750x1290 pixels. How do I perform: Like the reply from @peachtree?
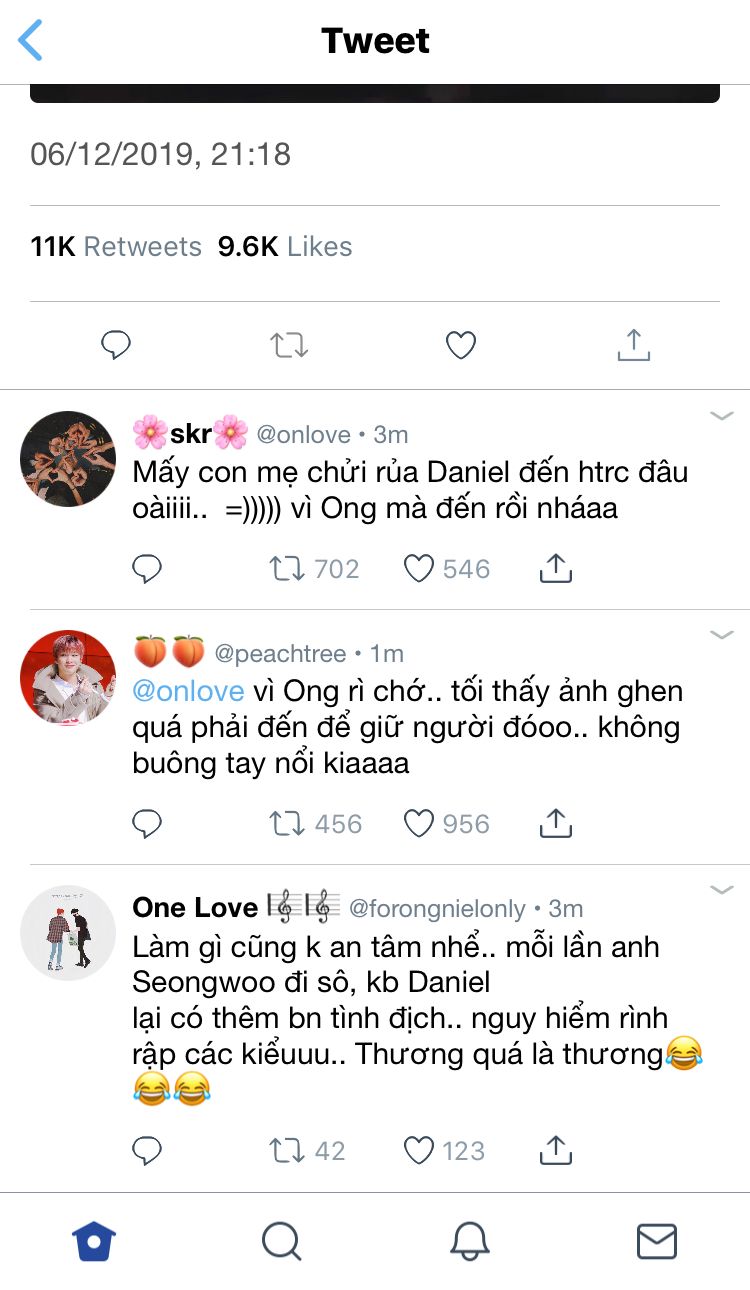click(x=419, y=824)
